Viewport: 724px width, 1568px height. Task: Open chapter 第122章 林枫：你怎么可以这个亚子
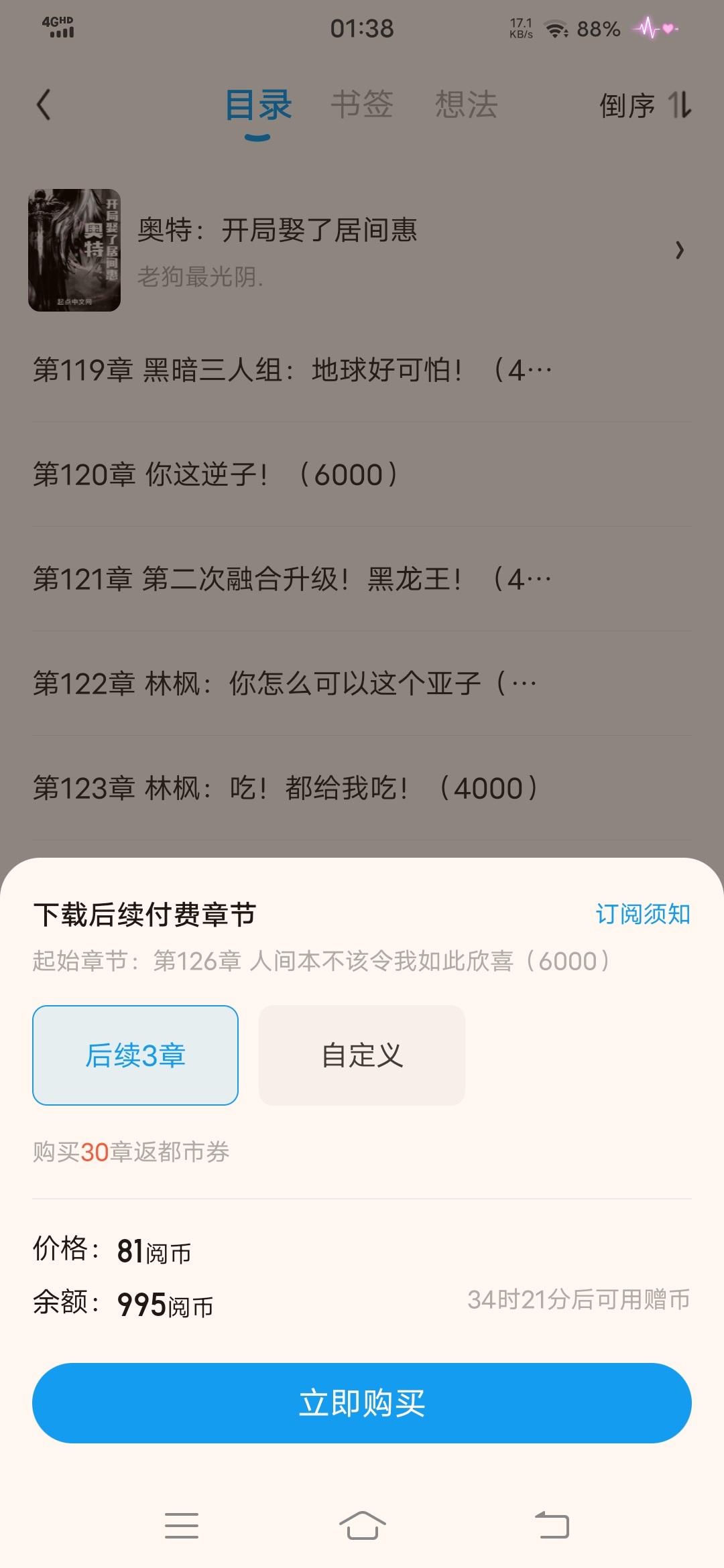(285, 683)
